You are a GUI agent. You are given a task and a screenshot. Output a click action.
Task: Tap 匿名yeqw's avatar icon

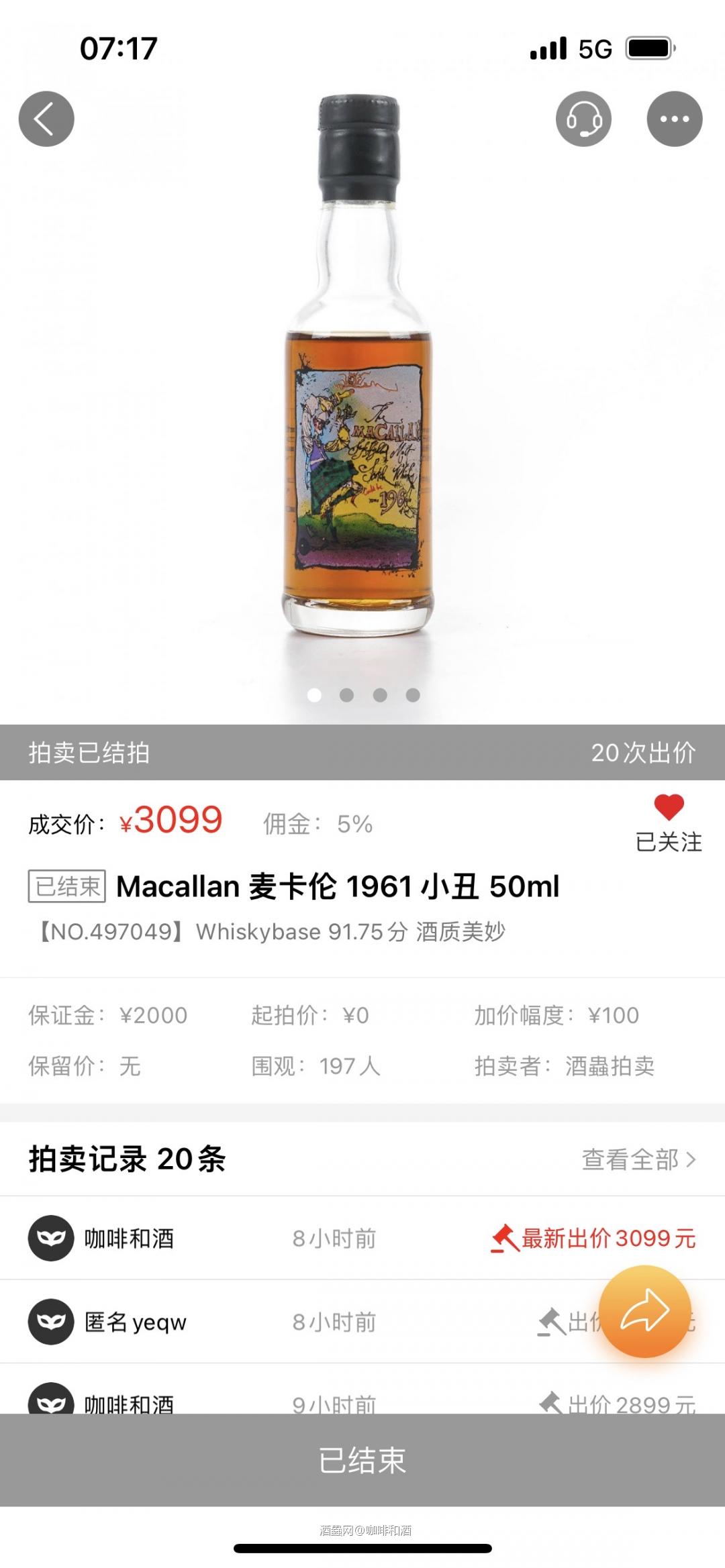tap(52, 1322)
